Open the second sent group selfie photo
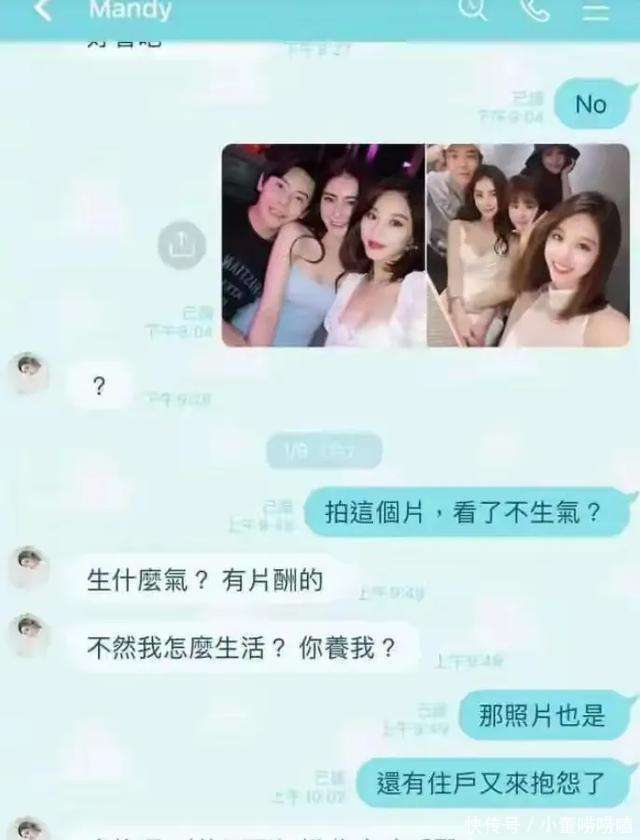The width and height of the screenshot is (640, 840). coord(528,246)
